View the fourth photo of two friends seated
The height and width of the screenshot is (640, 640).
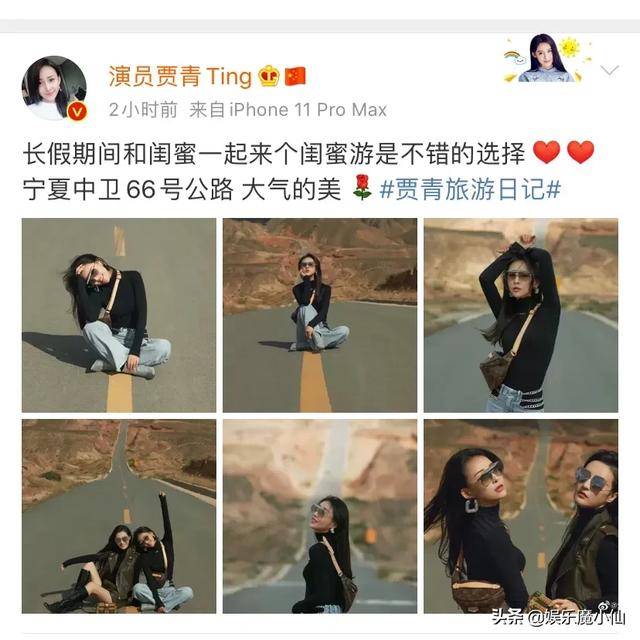(x=119, y=516)
